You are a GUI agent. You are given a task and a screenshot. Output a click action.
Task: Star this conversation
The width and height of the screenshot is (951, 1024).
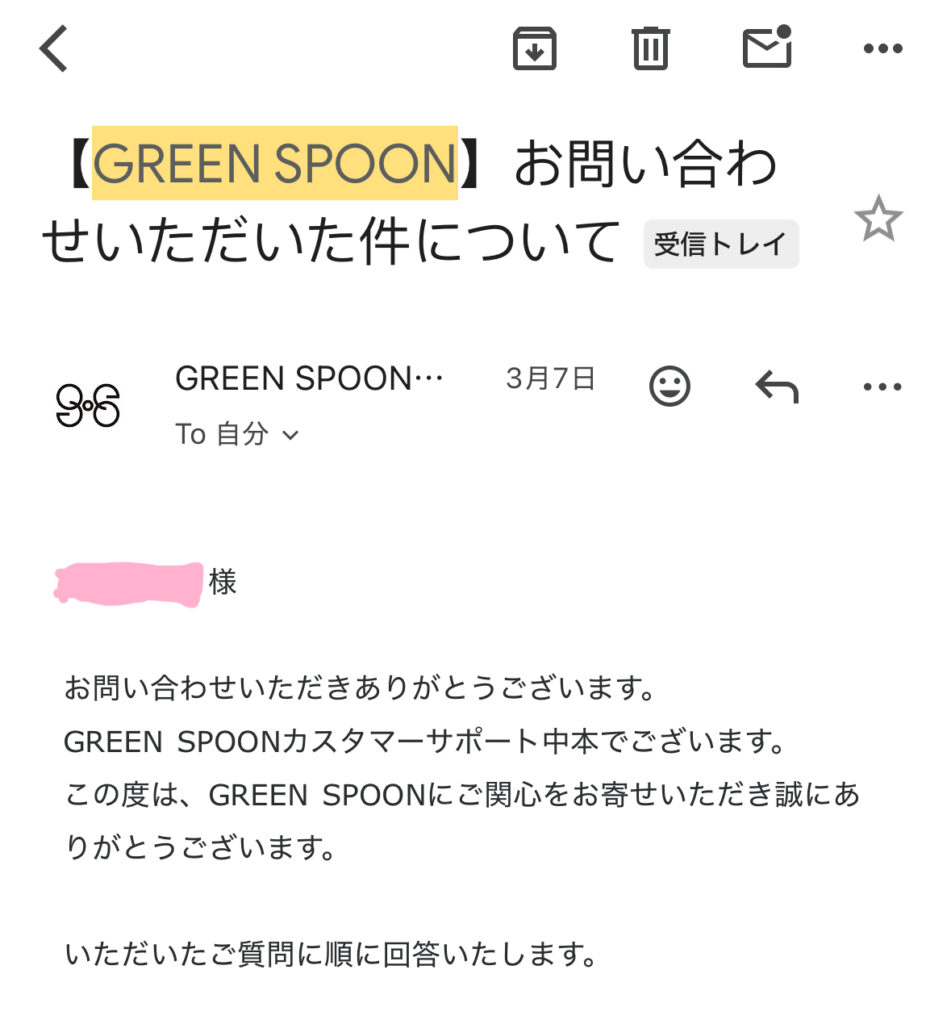coord(878,220)
